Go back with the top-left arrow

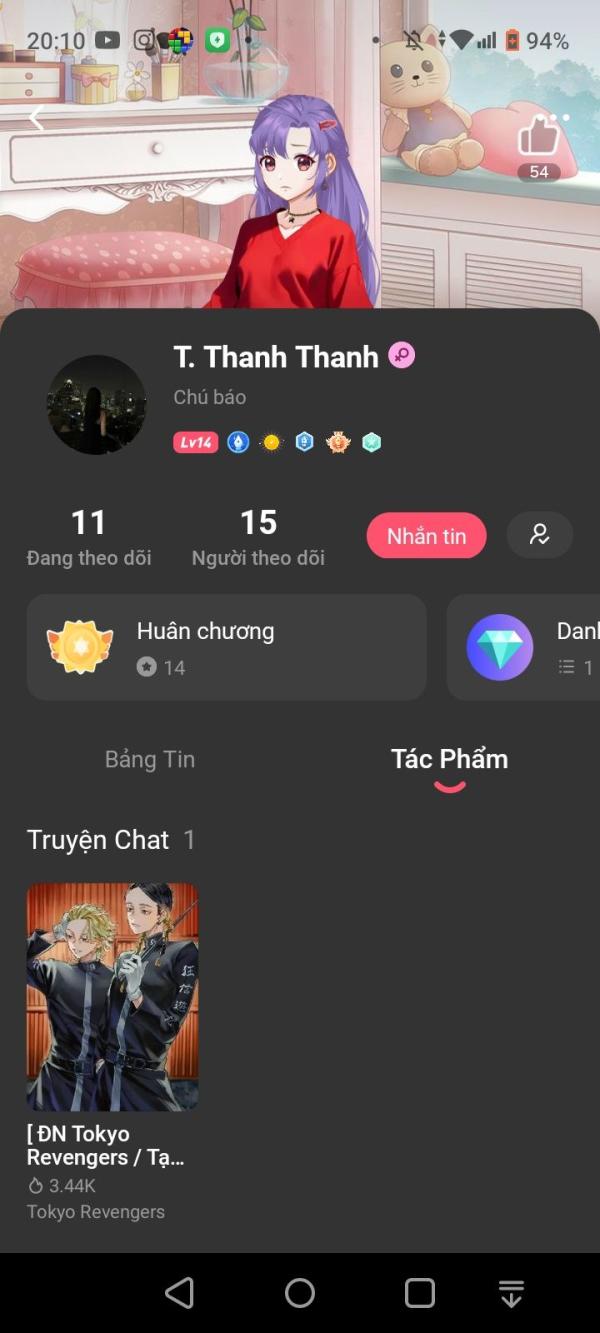point(36,117)
